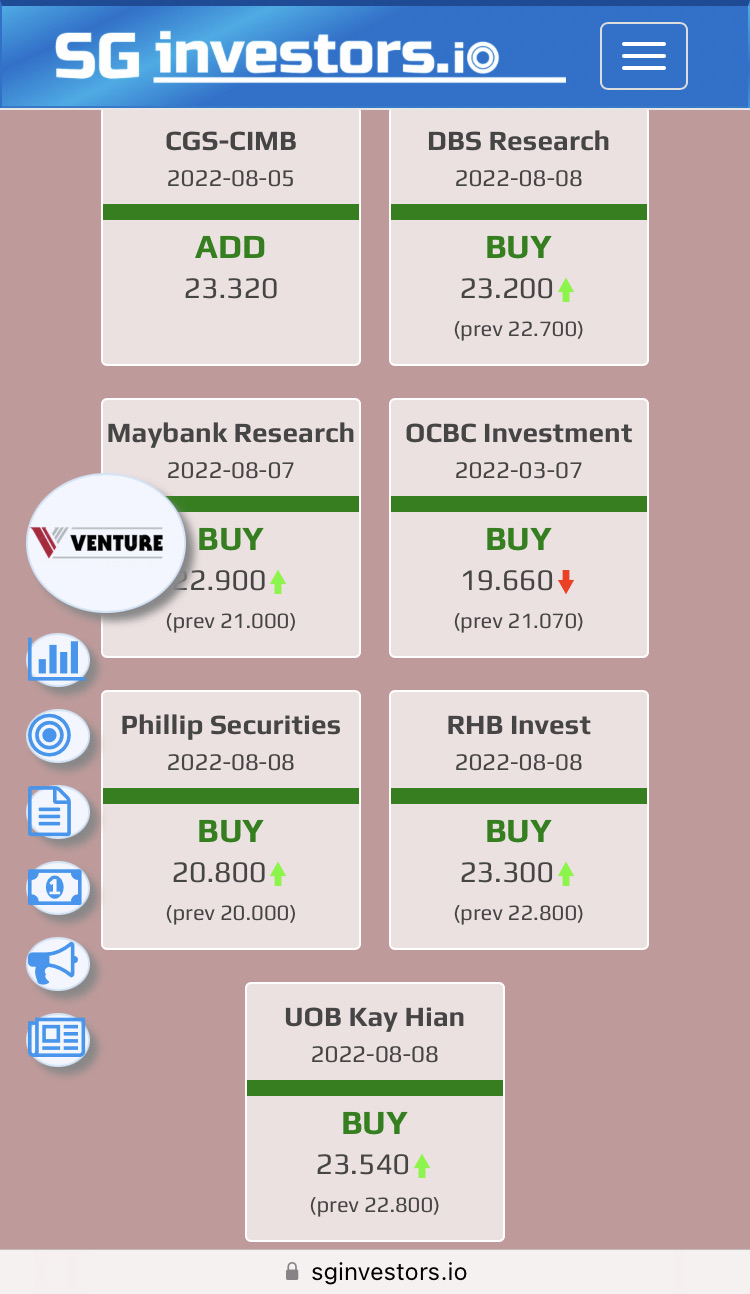Open the Venture stock floating button

point(105,542)
